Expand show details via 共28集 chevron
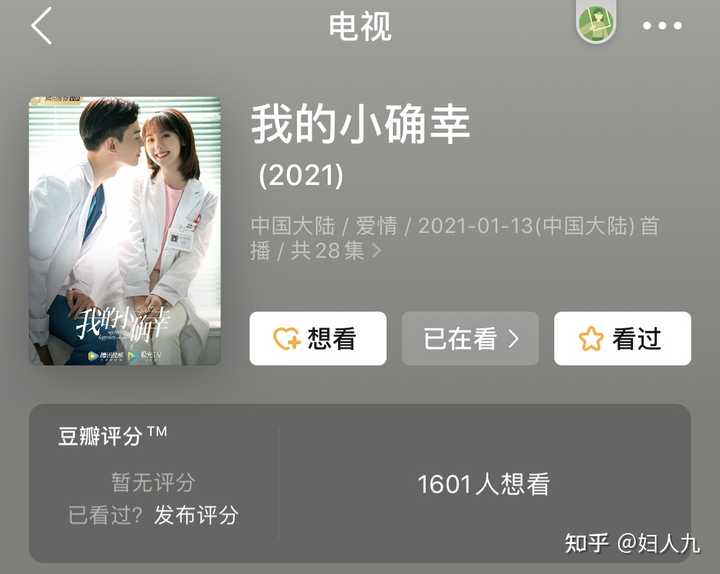The width and height of the screenshot is (720, 574). tap(376, 251)
